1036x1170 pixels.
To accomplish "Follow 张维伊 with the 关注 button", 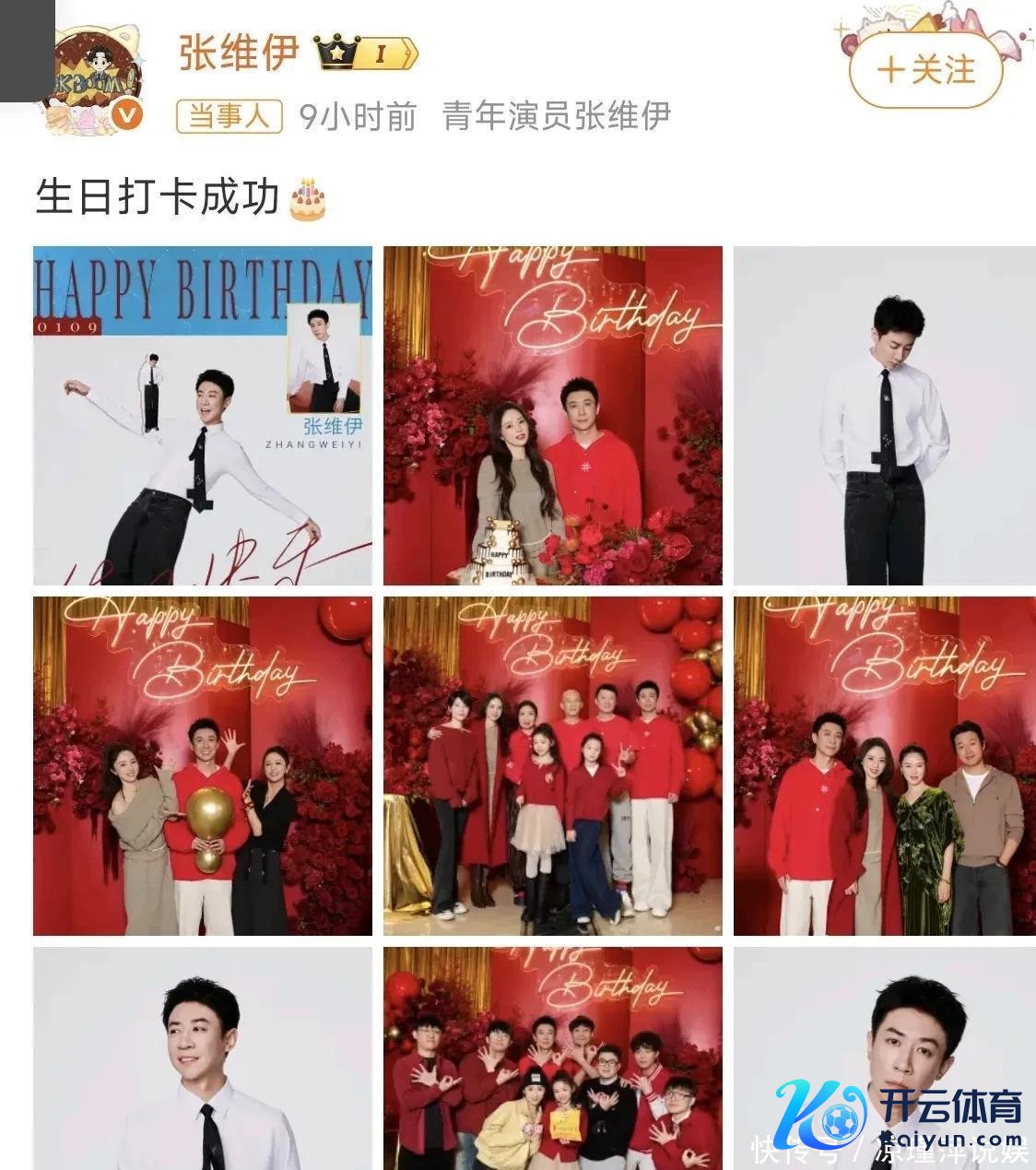I will pos(925,70).
